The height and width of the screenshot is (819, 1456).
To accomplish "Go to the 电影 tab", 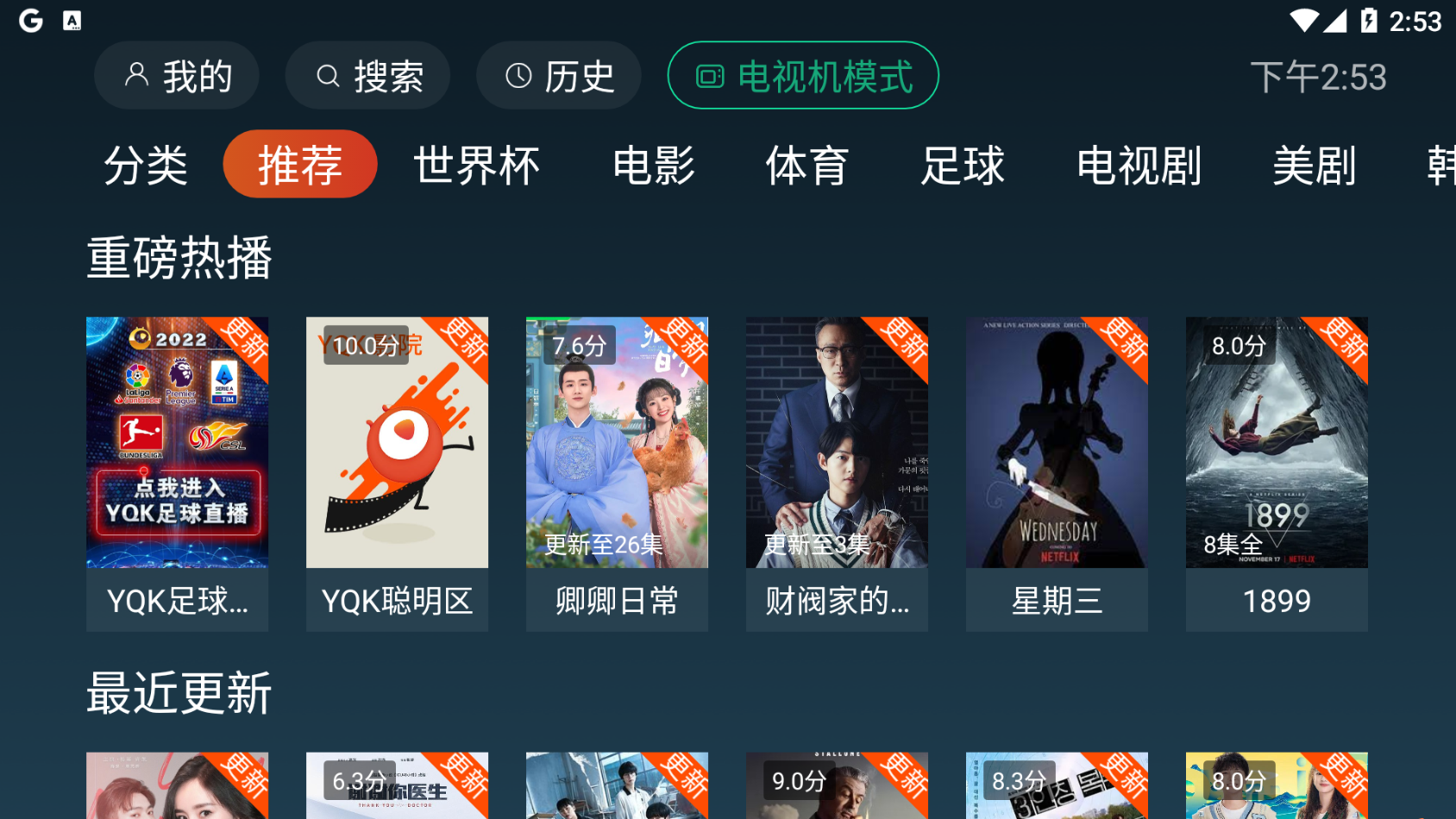I will click(x=654, y=165).
